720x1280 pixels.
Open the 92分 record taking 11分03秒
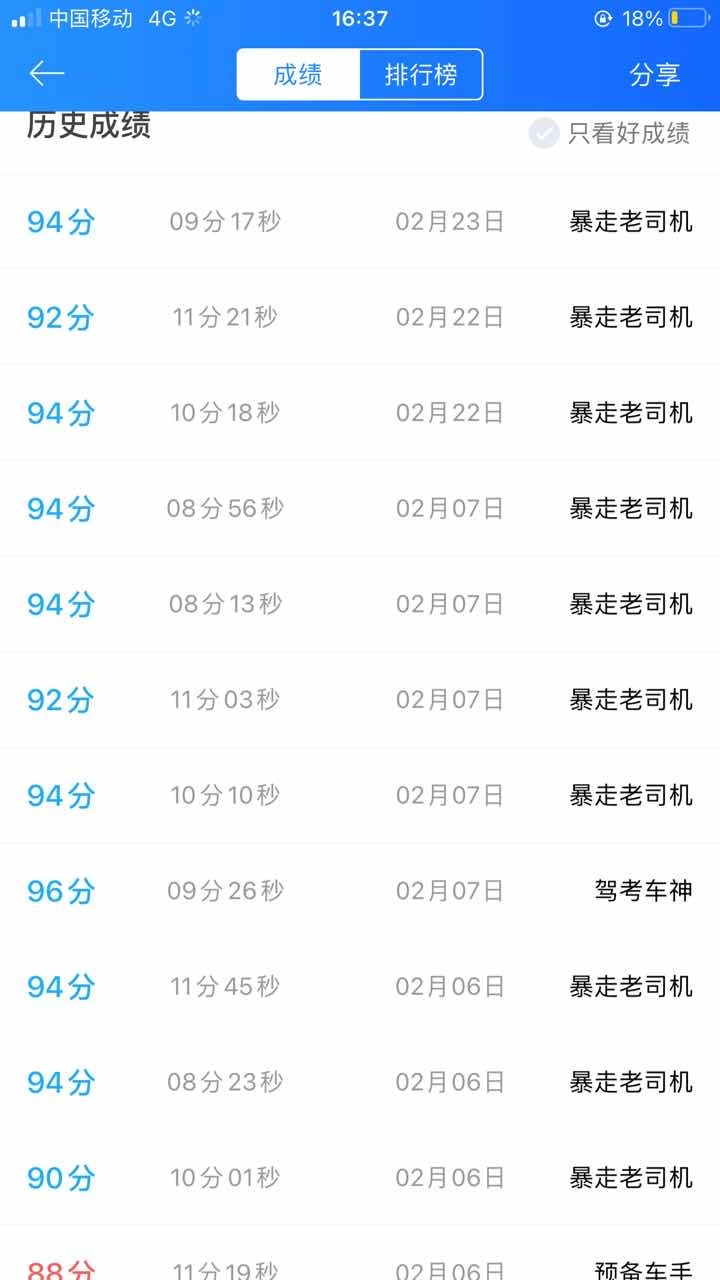[360, 700]
